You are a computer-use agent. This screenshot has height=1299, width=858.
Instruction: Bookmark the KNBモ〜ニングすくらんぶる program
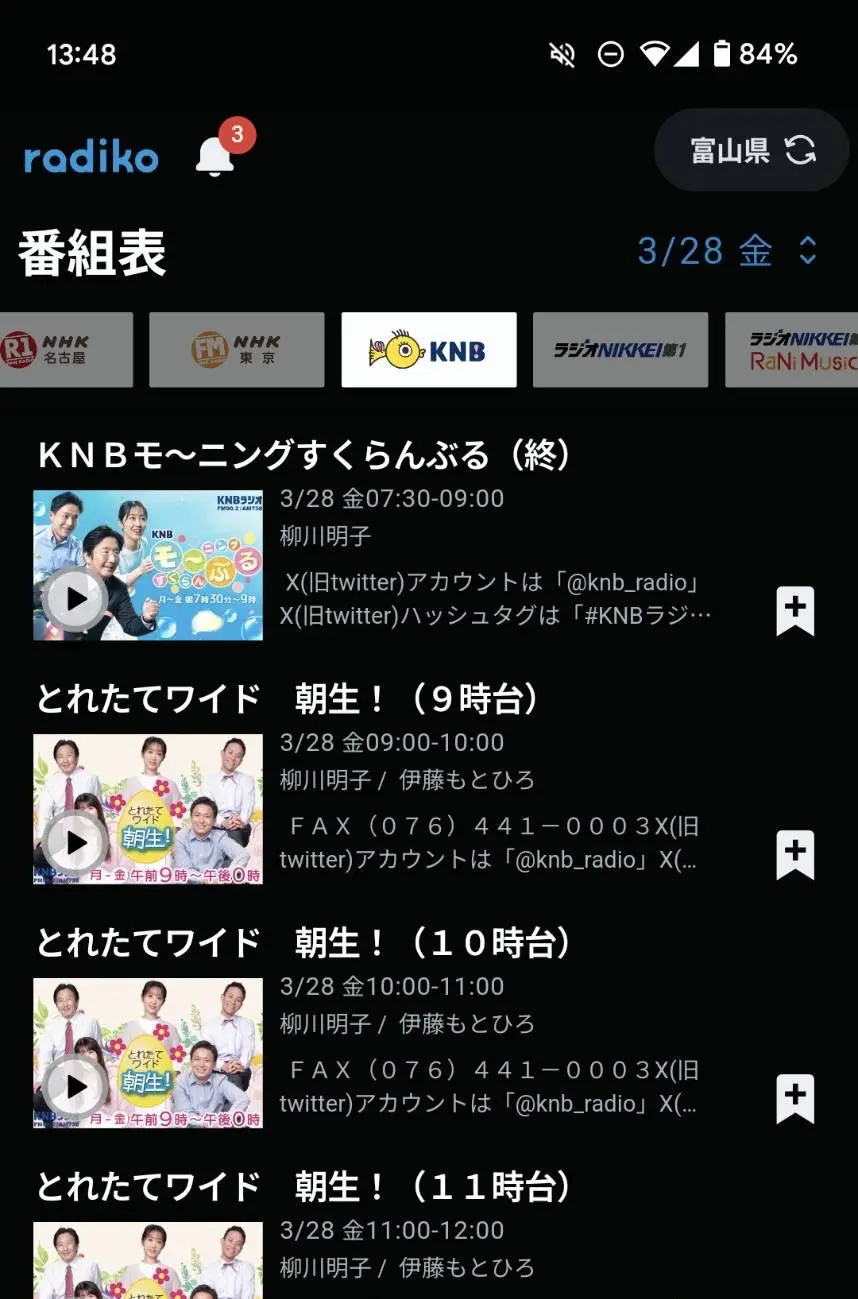(794, 610)
